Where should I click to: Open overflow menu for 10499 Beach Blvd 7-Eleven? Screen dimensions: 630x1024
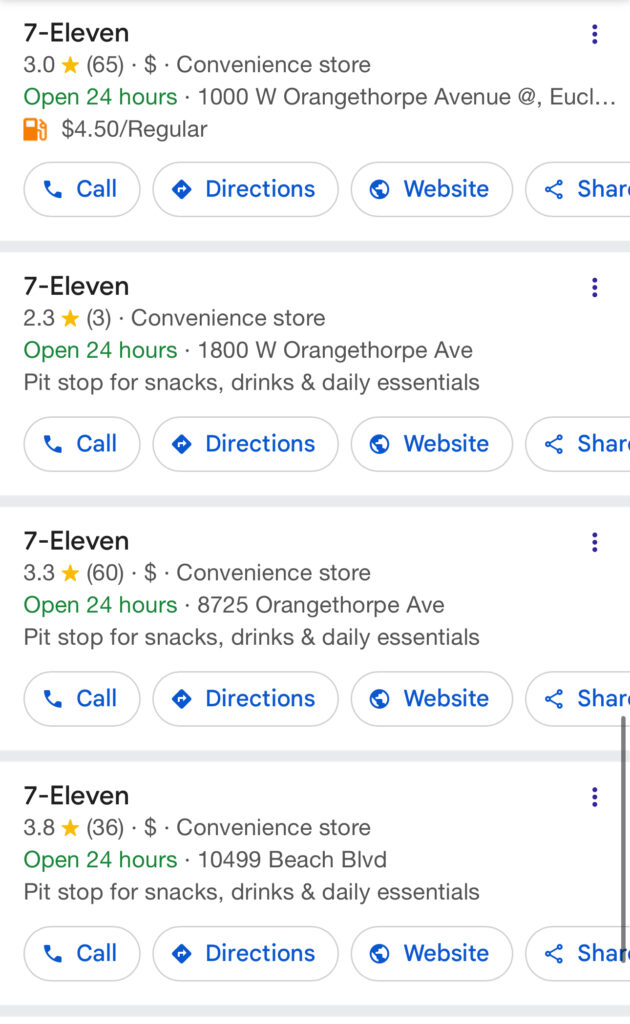[x=594, y=797]
